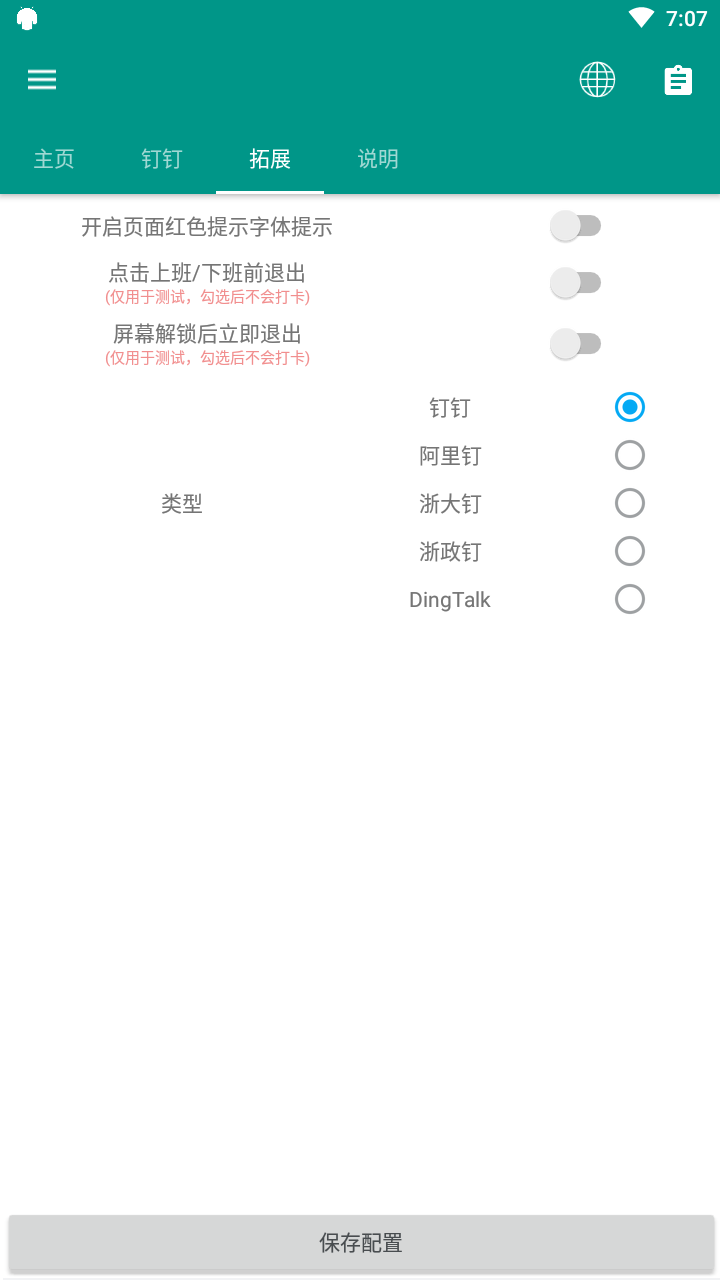
Task: Tap the globe language icon
Action: click(x=597, y=80)
